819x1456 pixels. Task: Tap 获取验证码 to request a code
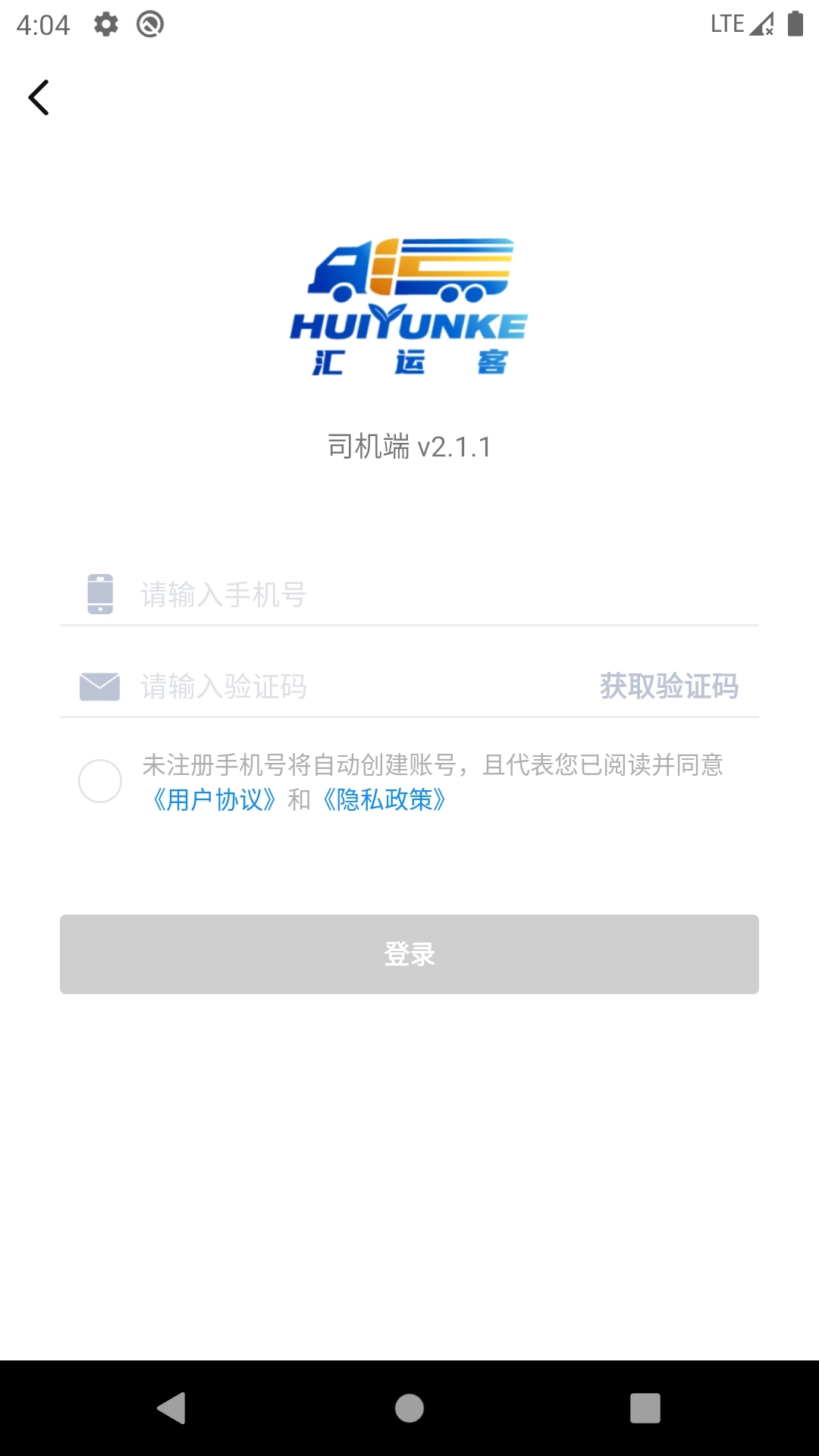coord(670,687)
